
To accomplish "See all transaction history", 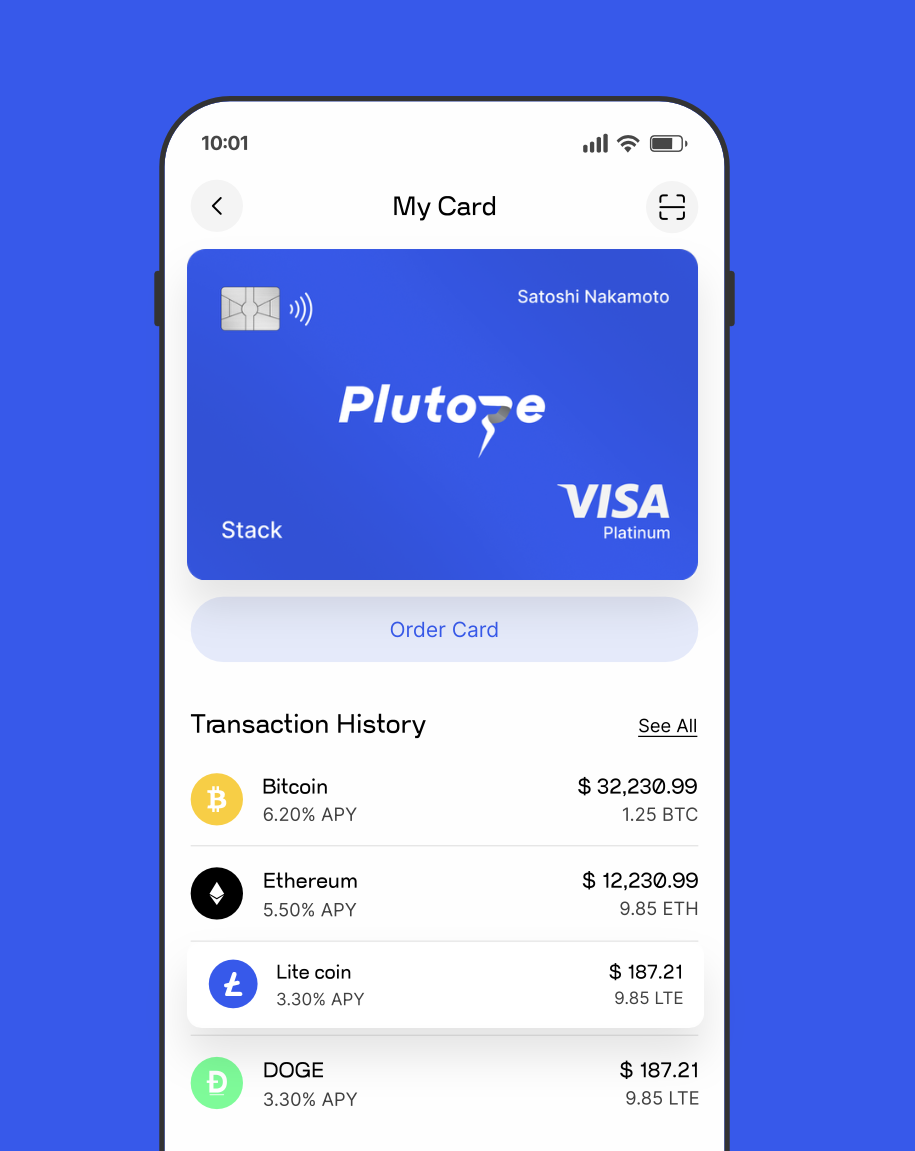I will click(x=668, y=726).
